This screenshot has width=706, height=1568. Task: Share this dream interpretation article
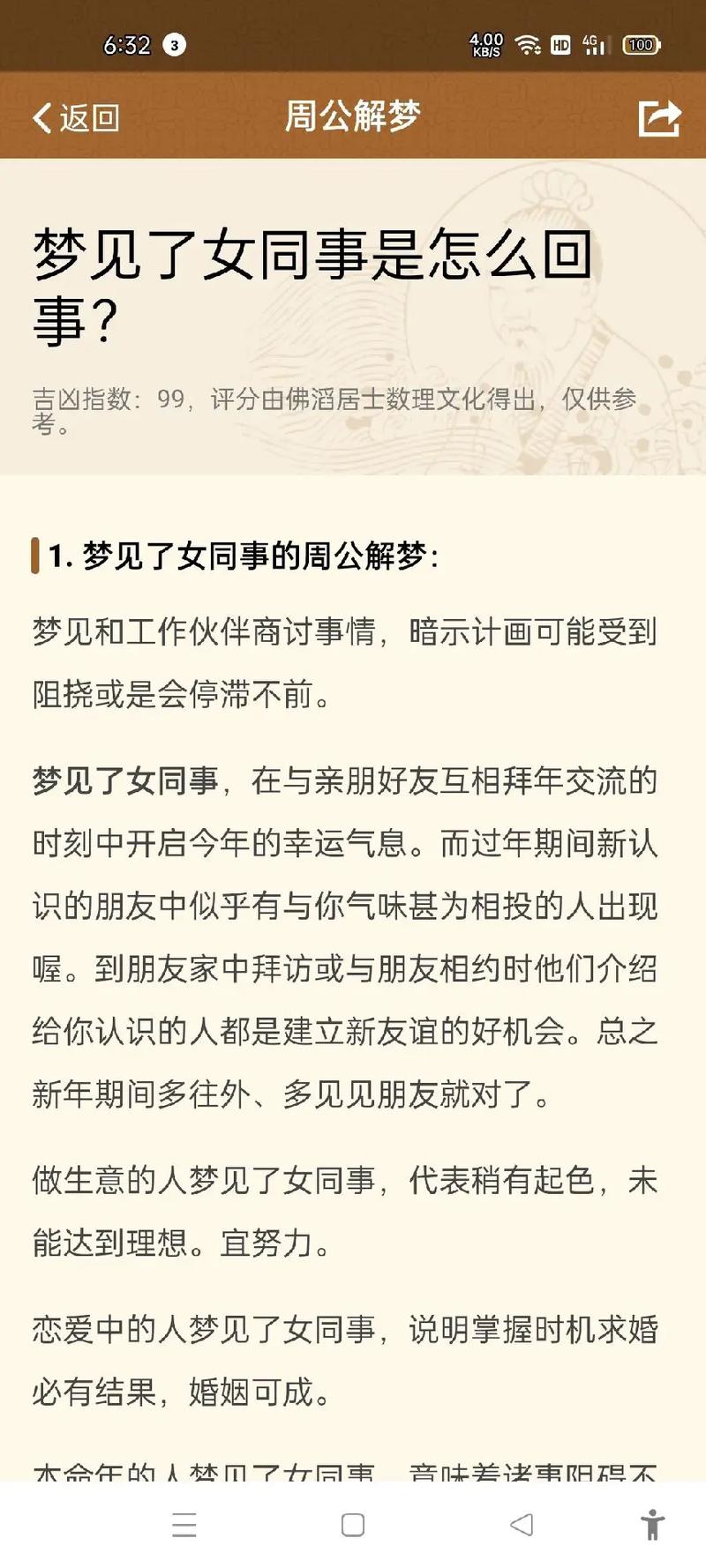click(658, 117)
